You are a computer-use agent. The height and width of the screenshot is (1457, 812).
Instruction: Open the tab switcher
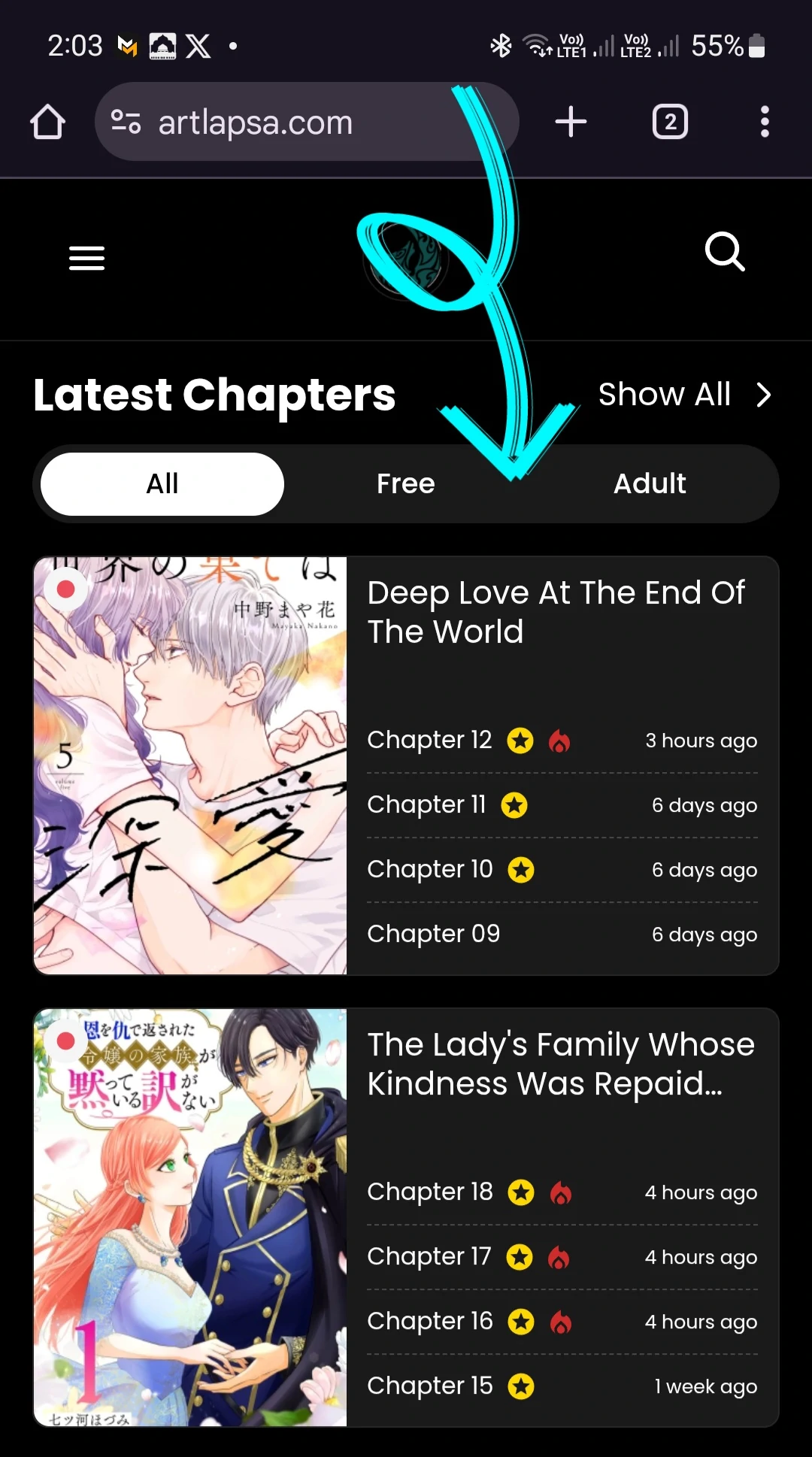coord(670,122)
